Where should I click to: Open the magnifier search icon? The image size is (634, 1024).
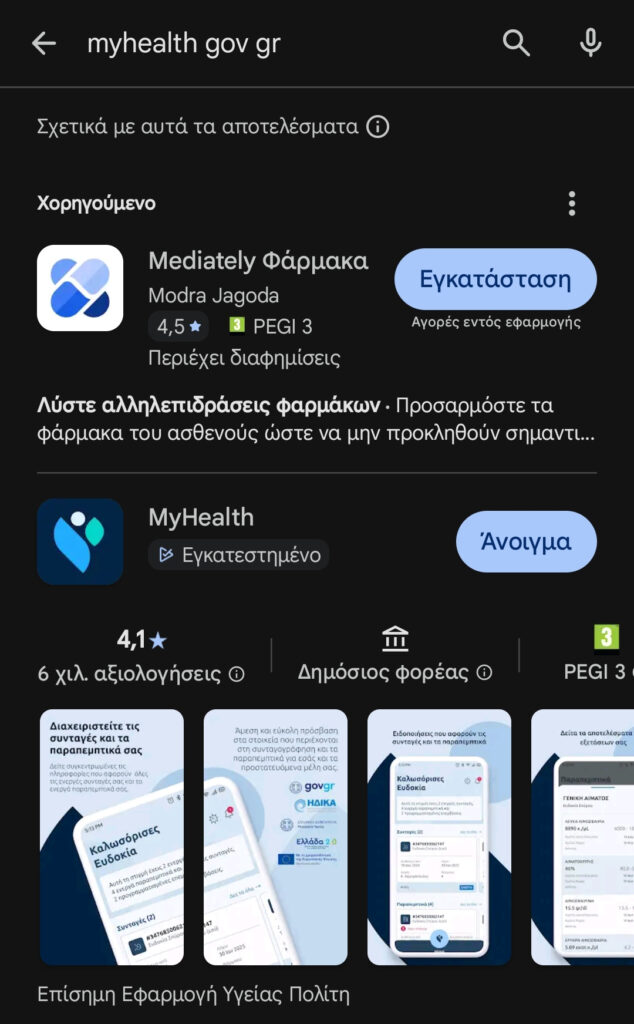(x=516, y=43)
